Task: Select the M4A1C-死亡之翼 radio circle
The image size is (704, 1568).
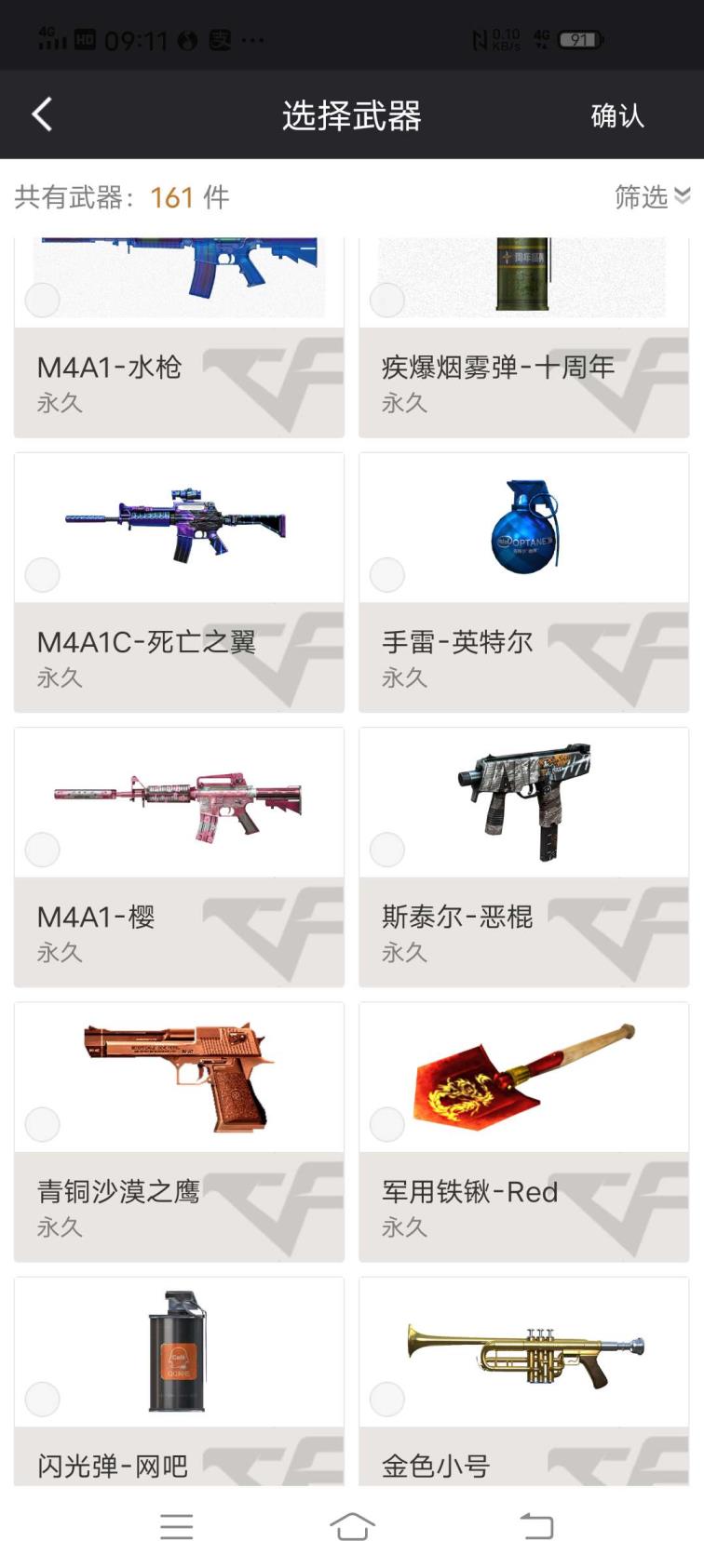Action: coord(42,574)
